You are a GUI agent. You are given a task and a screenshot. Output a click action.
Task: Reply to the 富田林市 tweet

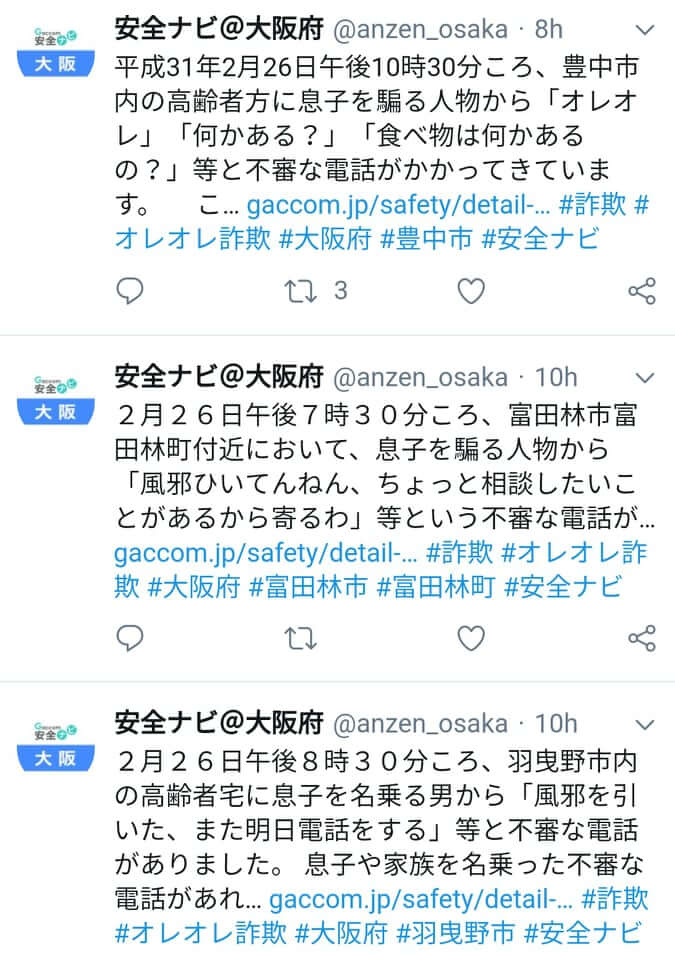click(x=130, y=638)
